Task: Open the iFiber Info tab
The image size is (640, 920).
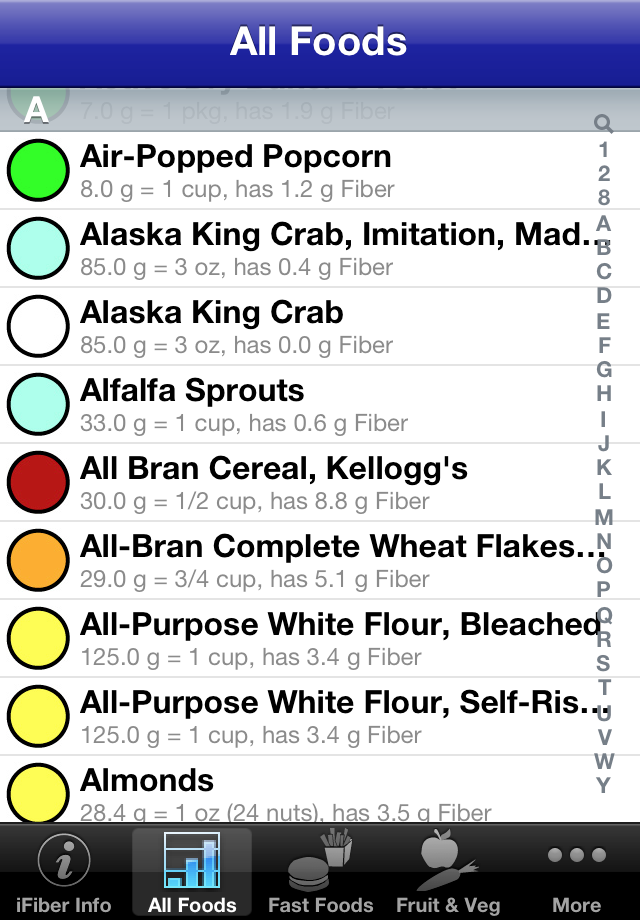Action: point(64,872)
